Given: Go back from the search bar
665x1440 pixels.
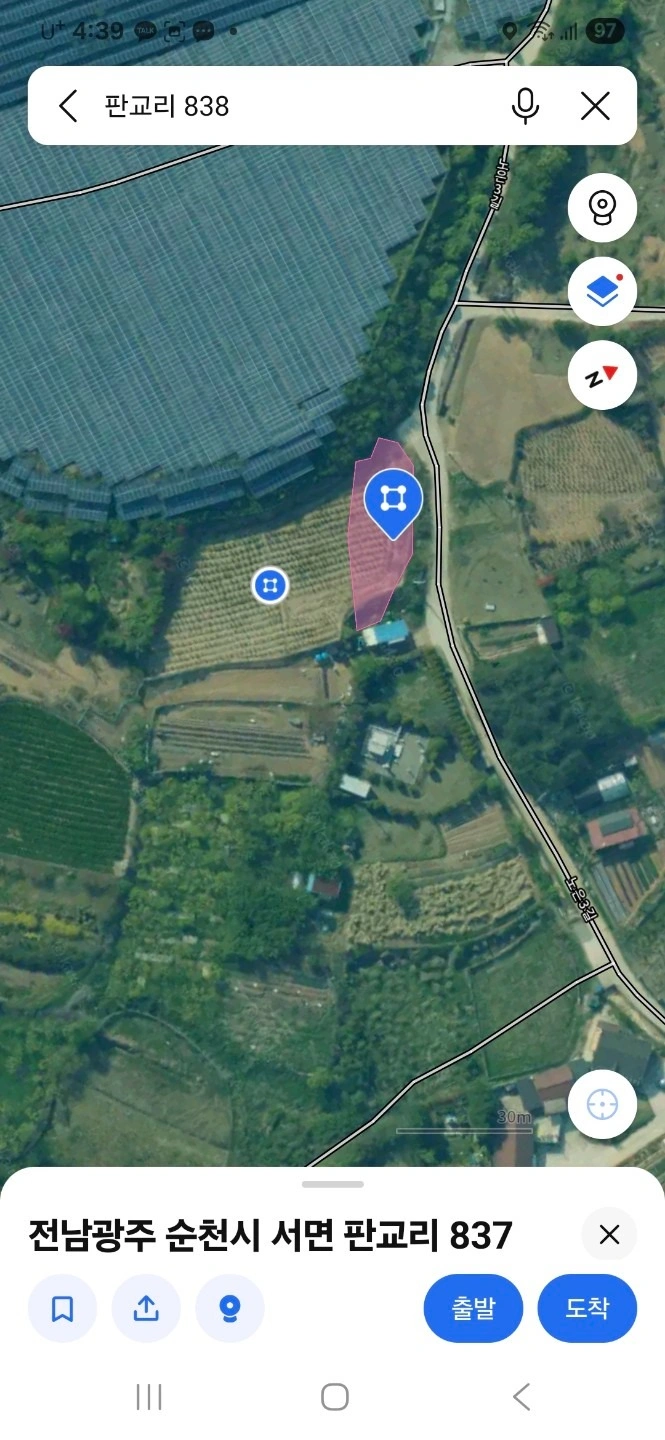Looking at the screenshot, I should (x=68, y=106).
